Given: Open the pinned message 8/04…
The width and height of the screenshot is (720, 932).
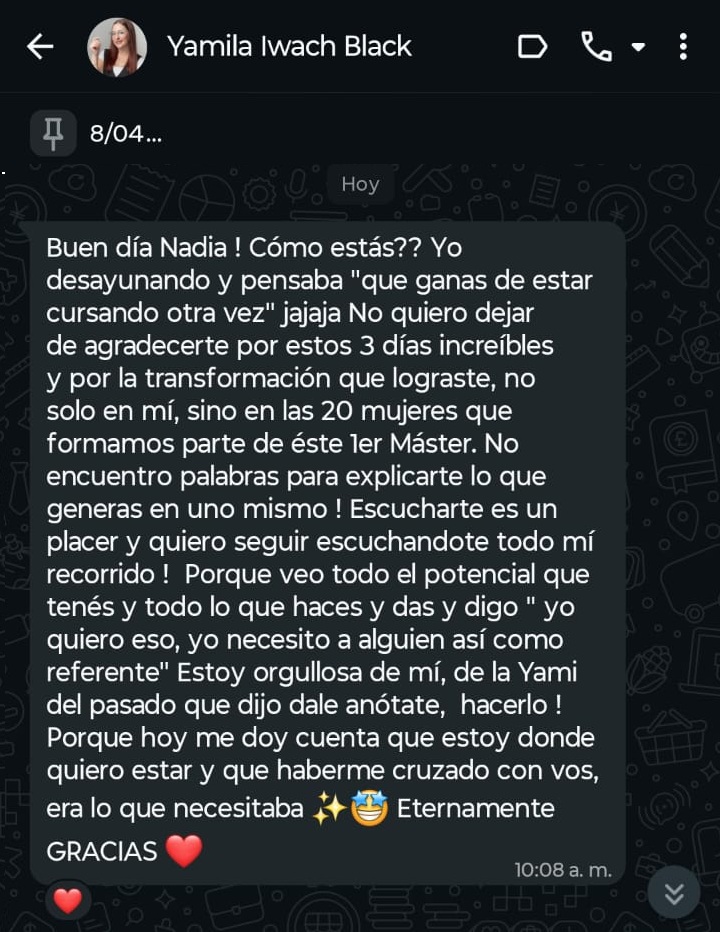Looking at the screenshot, I should [x=125, y=134].
